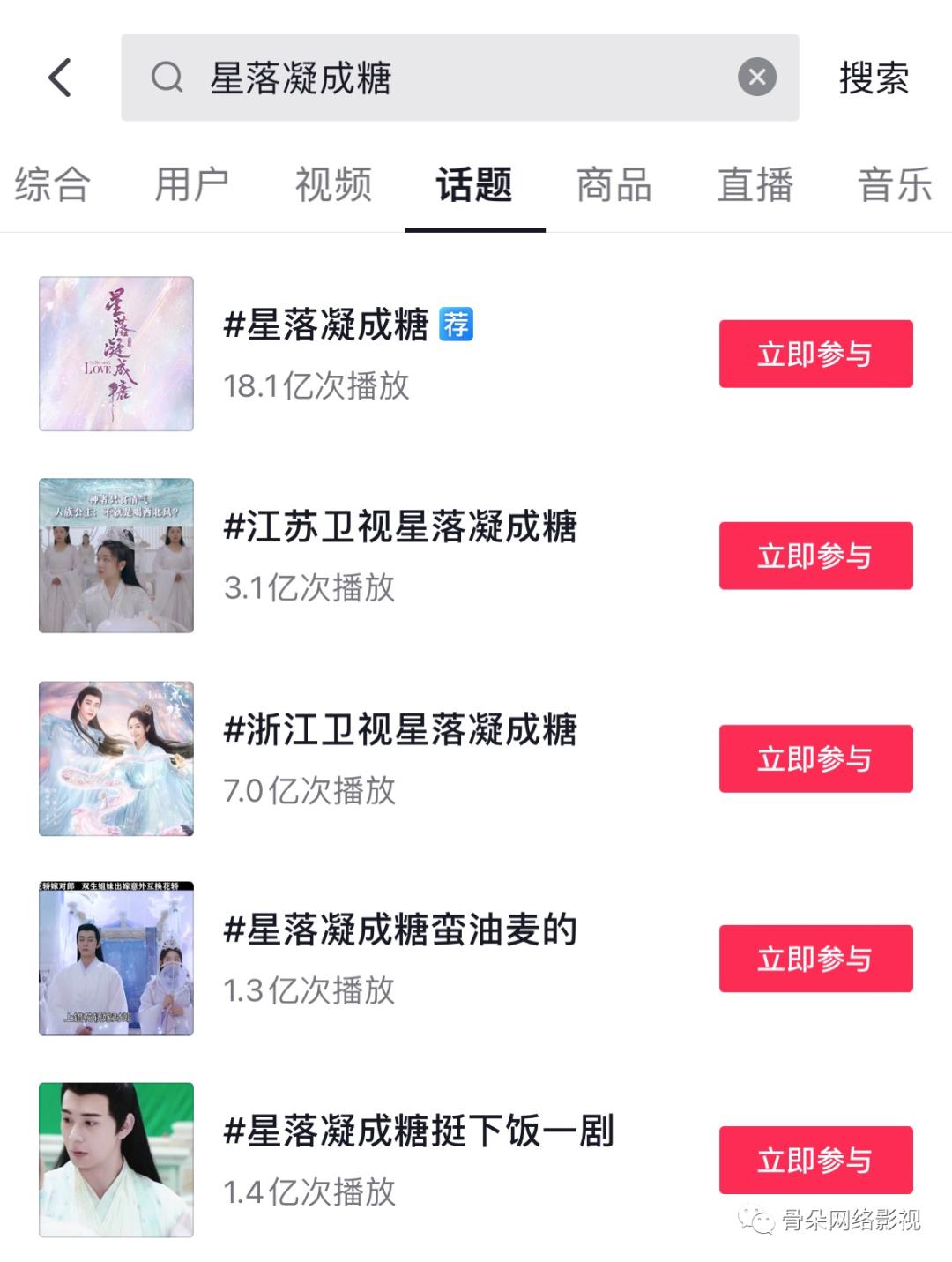Tap the 搜索 button

click(x=873, y=78)
